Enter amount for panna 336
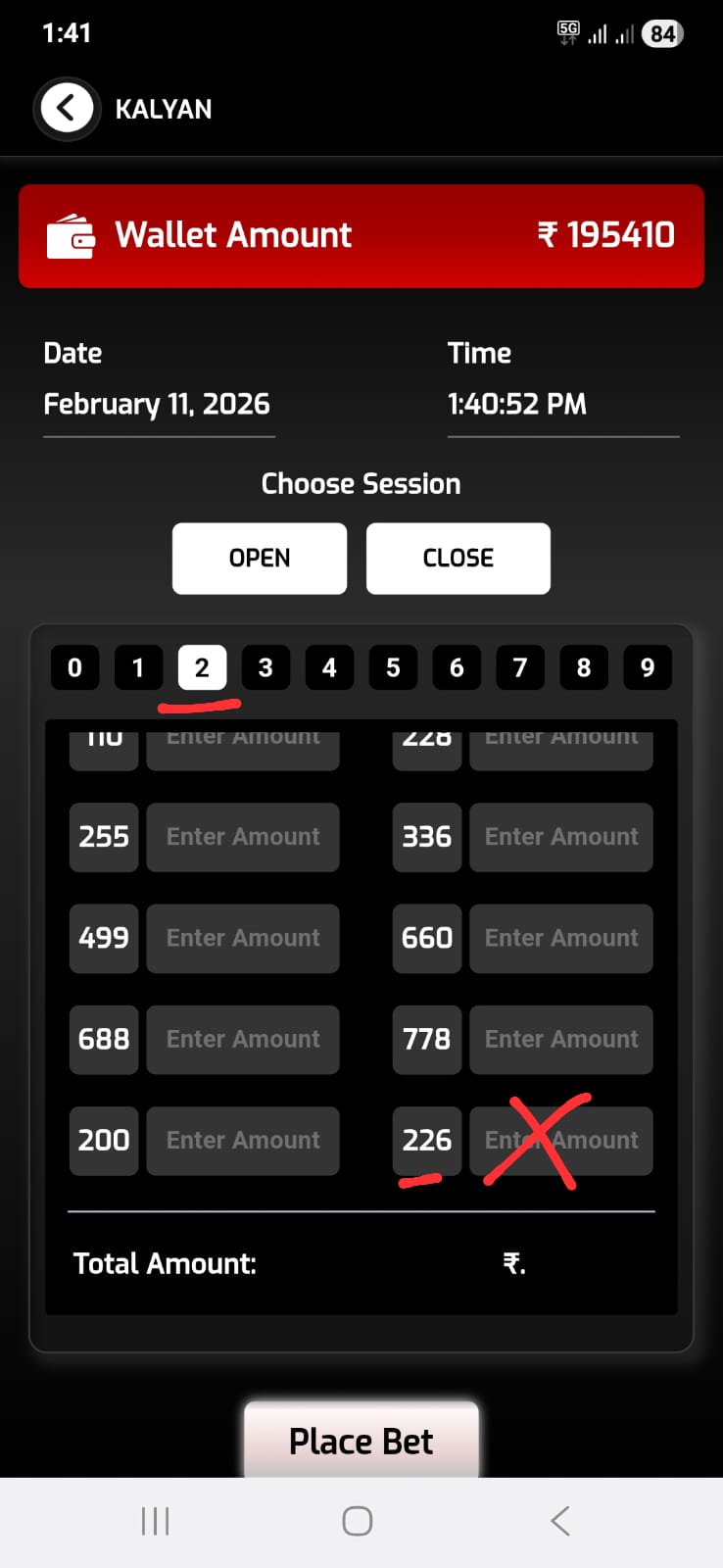Image resolution: width=723 pixels, height=1568 pixels. pyautogui.click(x=561, y=837)
